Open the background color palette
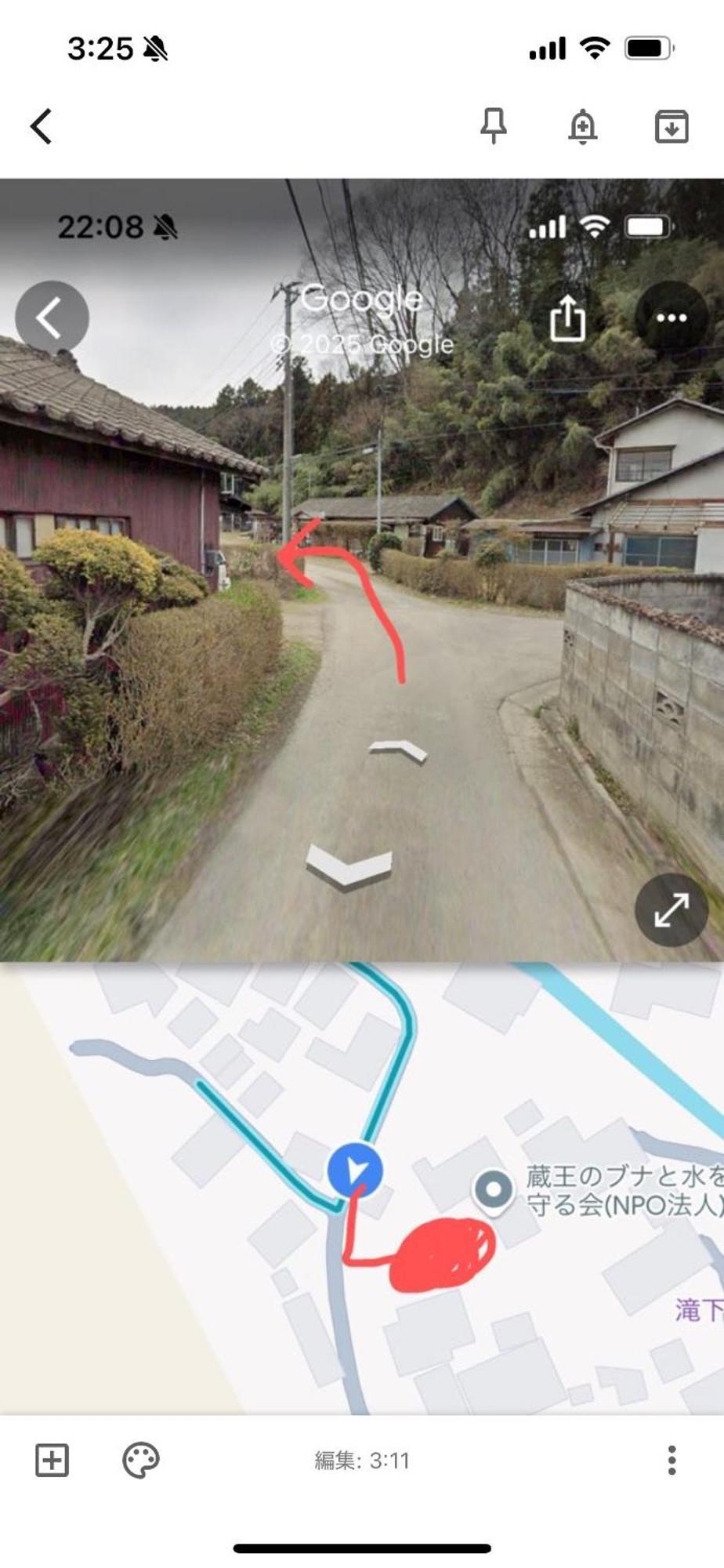 [x=141, y=1460]
